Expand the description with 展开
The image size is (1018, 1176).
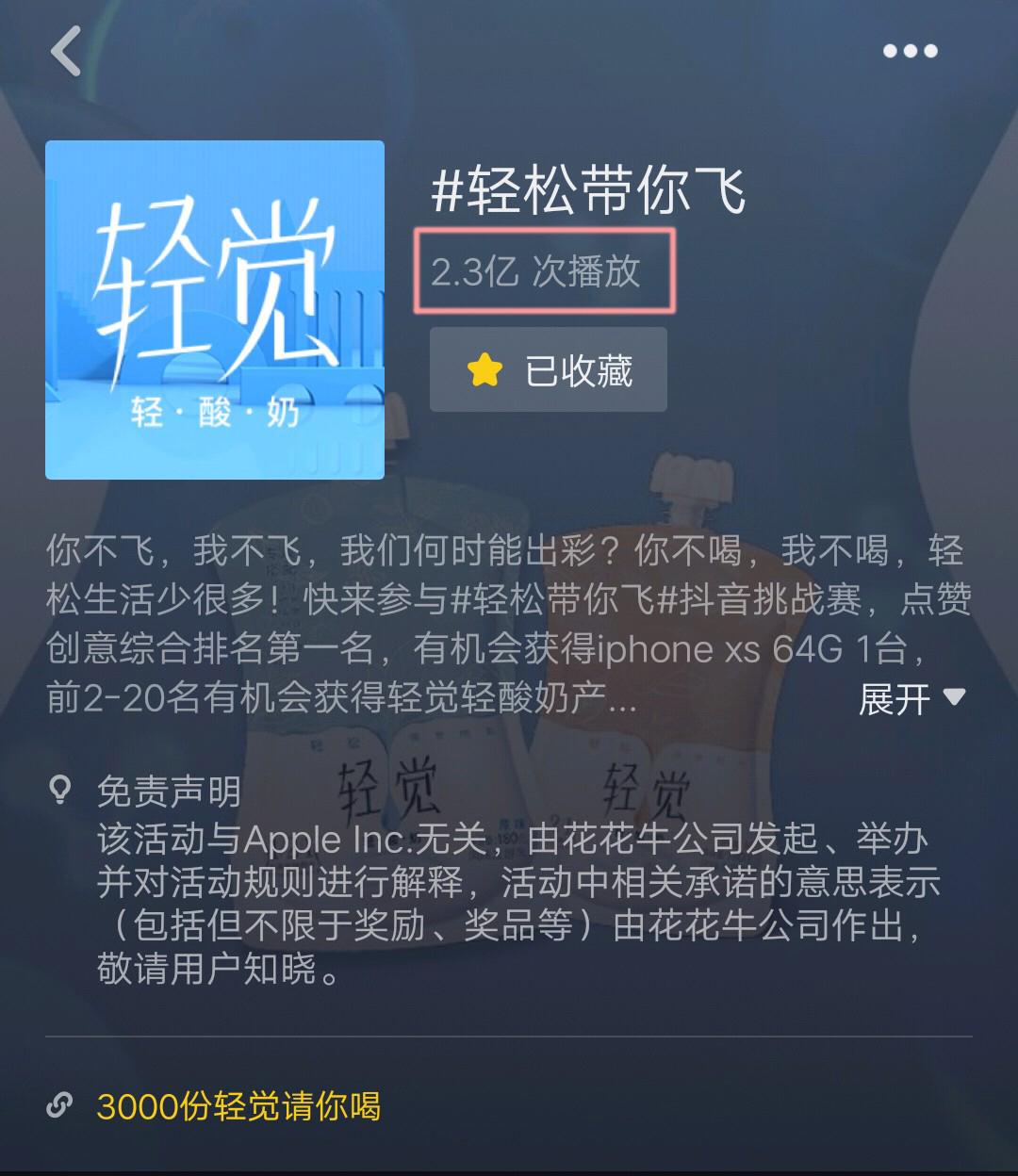pos(911,699)
